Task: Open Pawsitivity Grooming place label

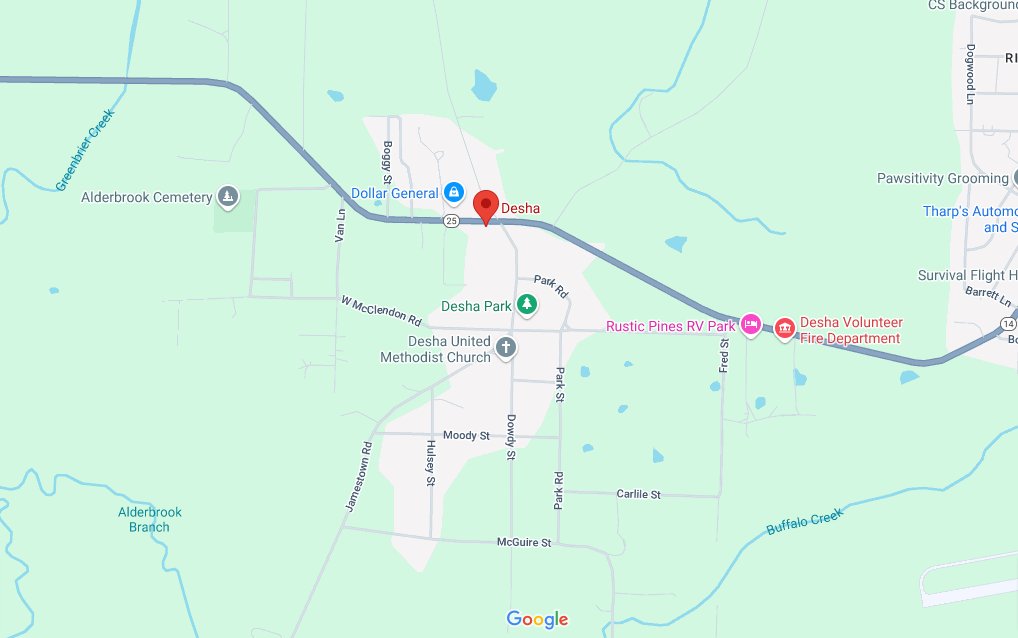Action: 943,178
